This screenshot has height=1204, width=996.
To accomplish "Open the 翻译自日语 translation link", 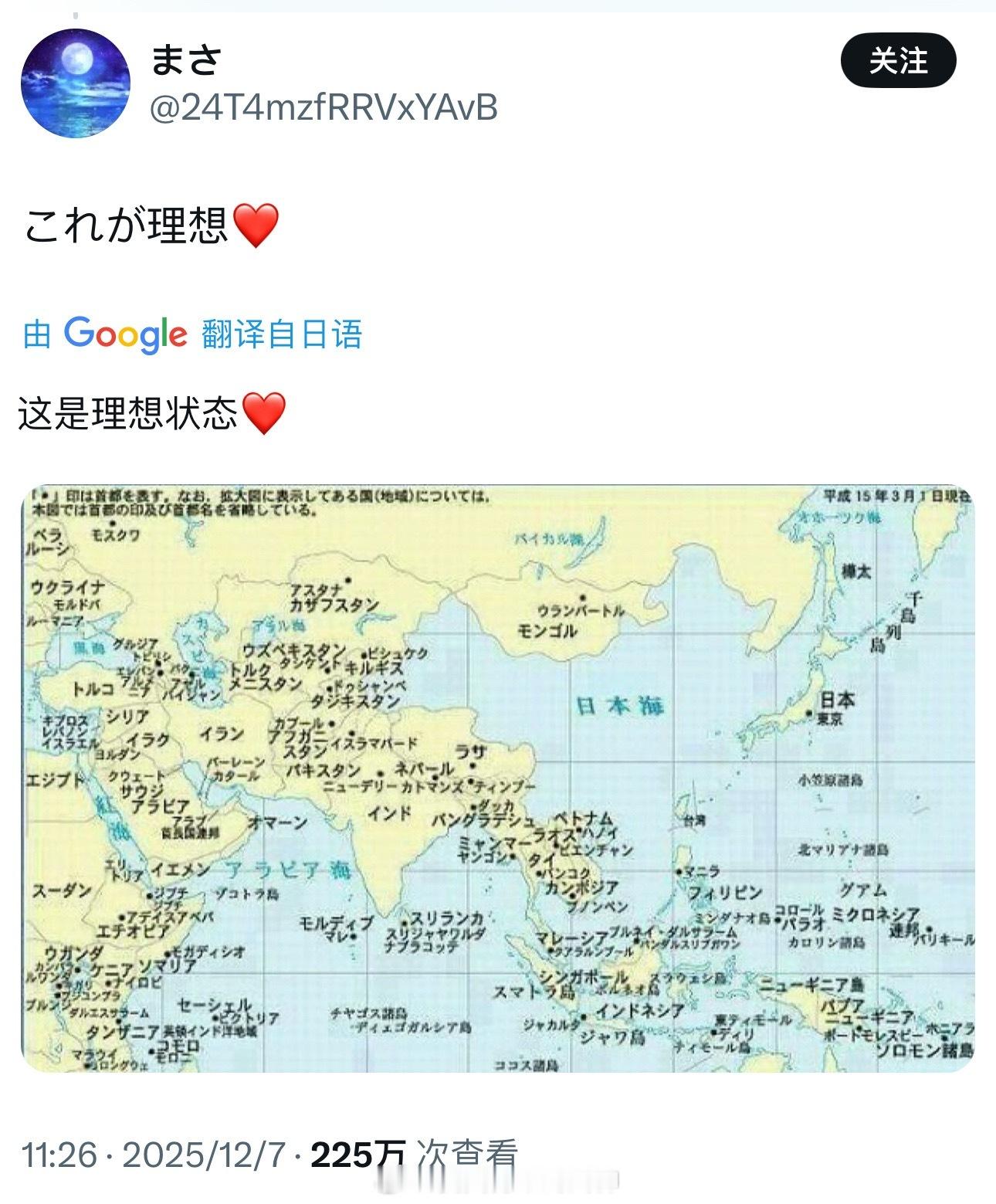I will [279, 334].
